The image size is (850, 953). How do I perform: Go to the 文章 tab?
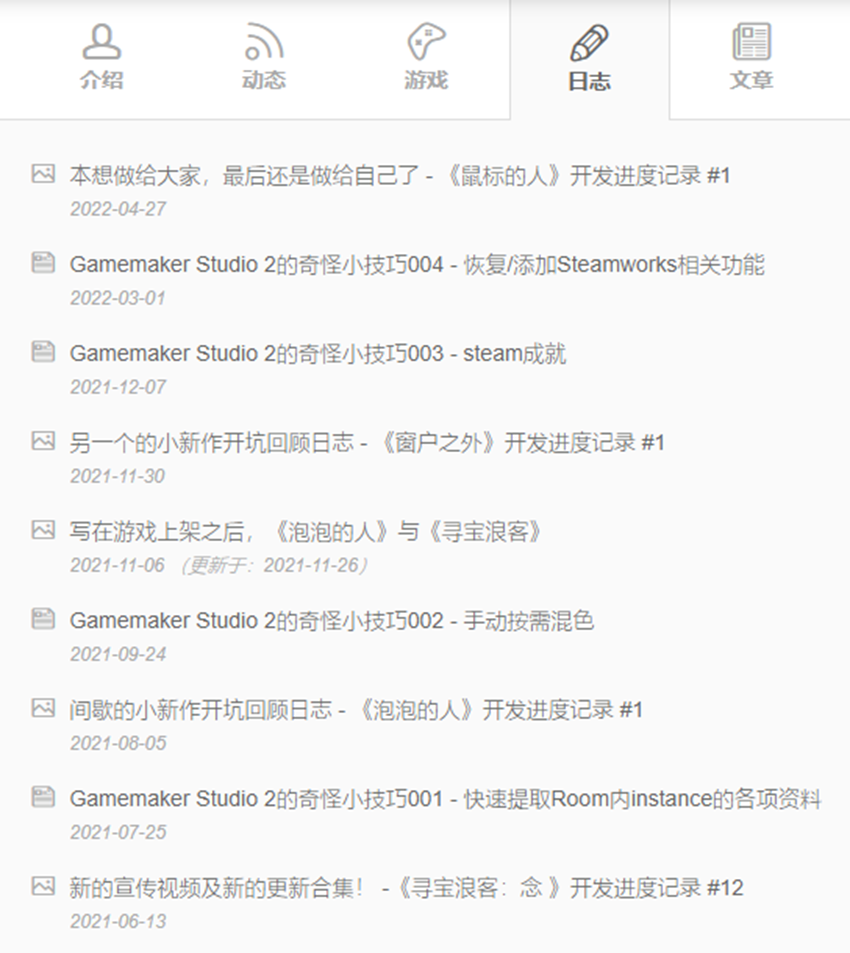point(751,58)
